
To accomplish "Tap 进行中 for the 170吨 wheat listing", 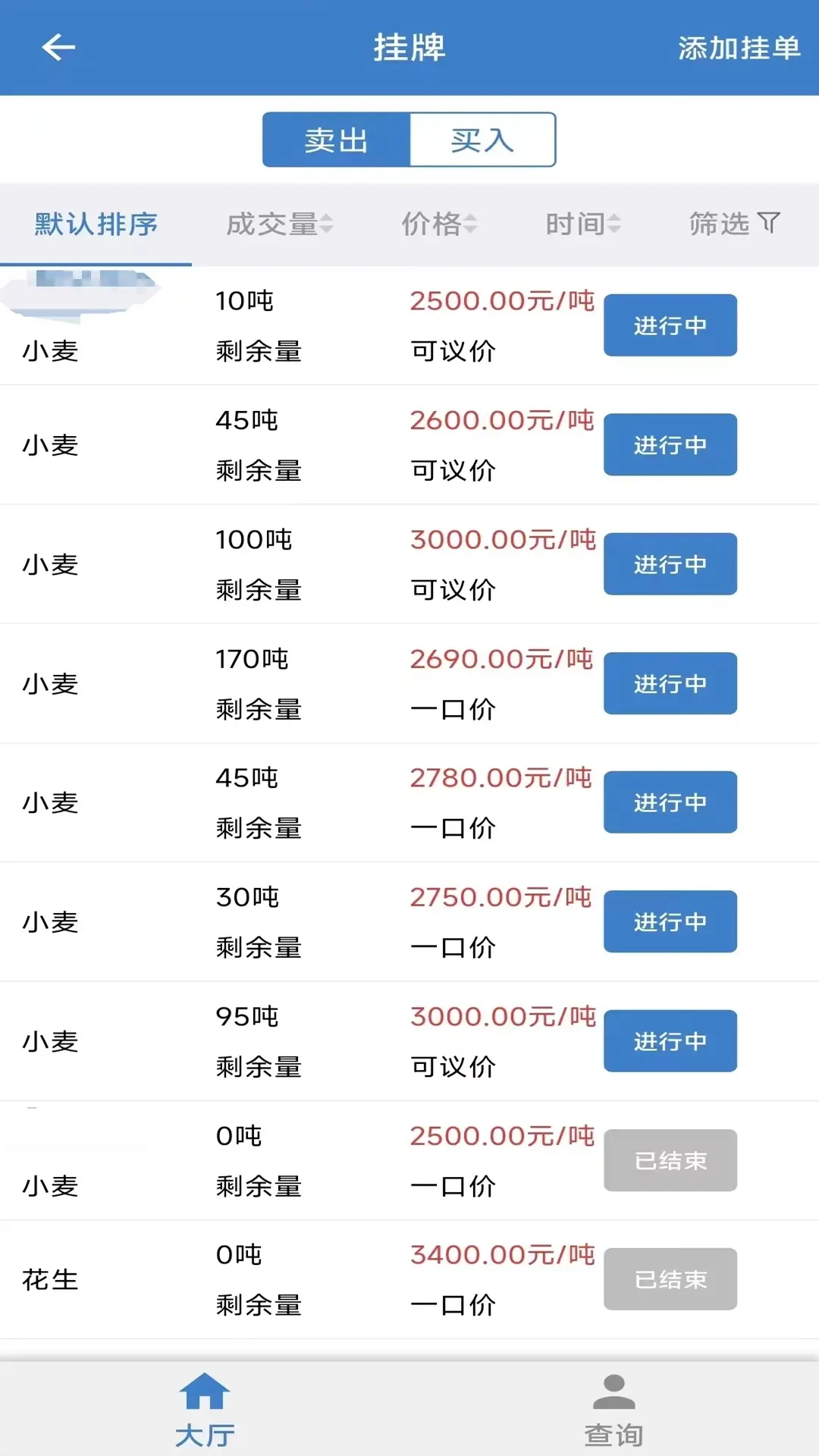I will [670, 683].
